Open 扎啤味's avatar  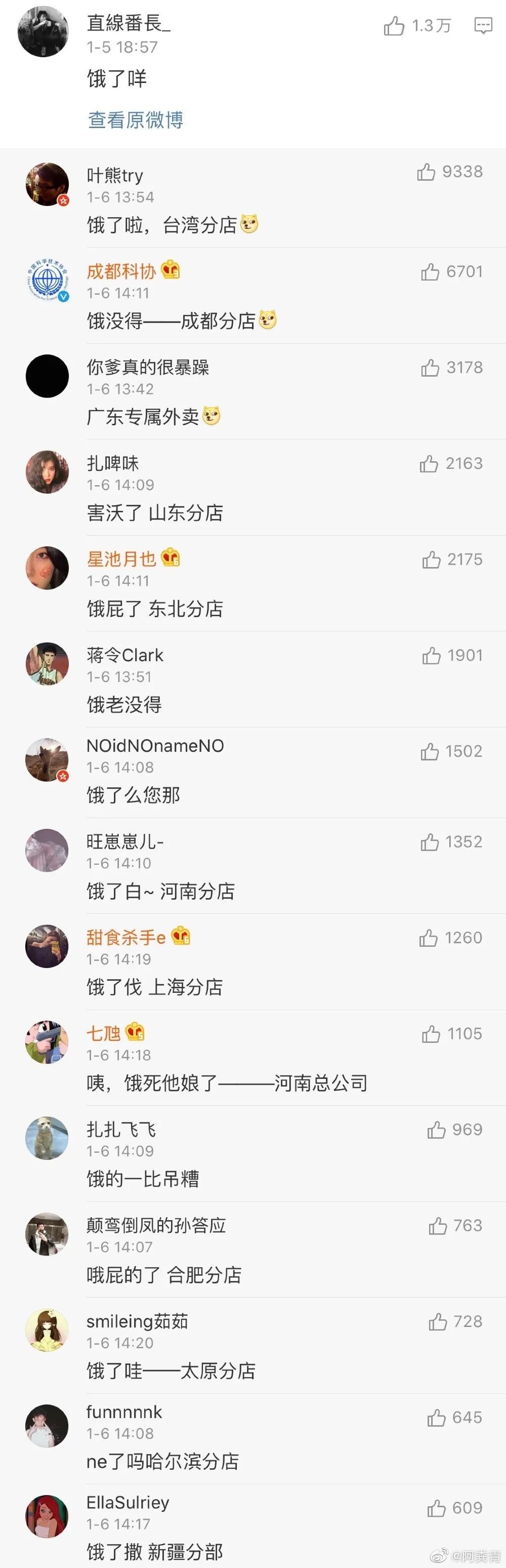(x=47, y=472)
